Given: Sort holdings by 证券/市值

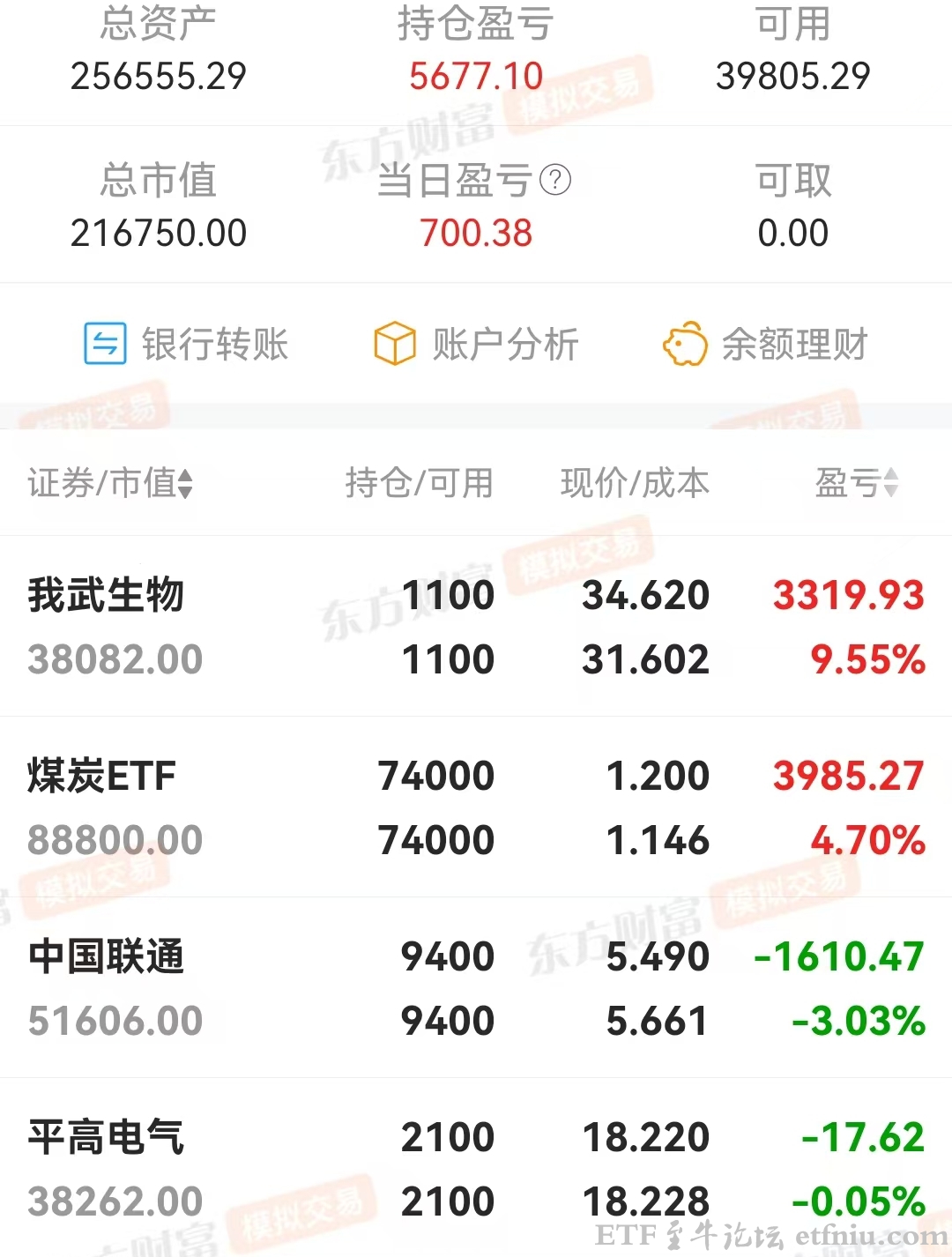Looking at the screenshot, I should [x=110, y=483].
